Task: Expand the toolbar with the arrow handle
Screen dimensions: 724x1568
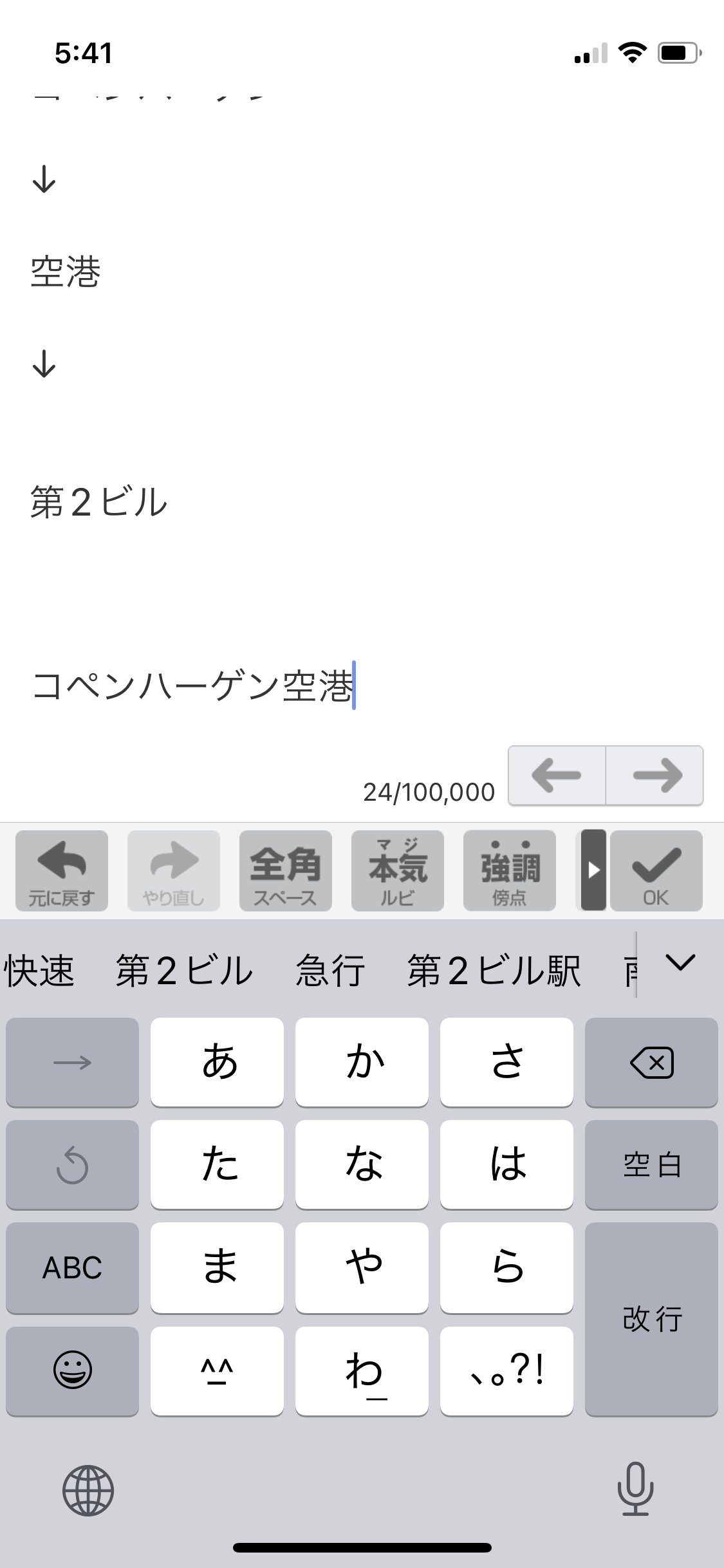Action: tap(593, 870)
